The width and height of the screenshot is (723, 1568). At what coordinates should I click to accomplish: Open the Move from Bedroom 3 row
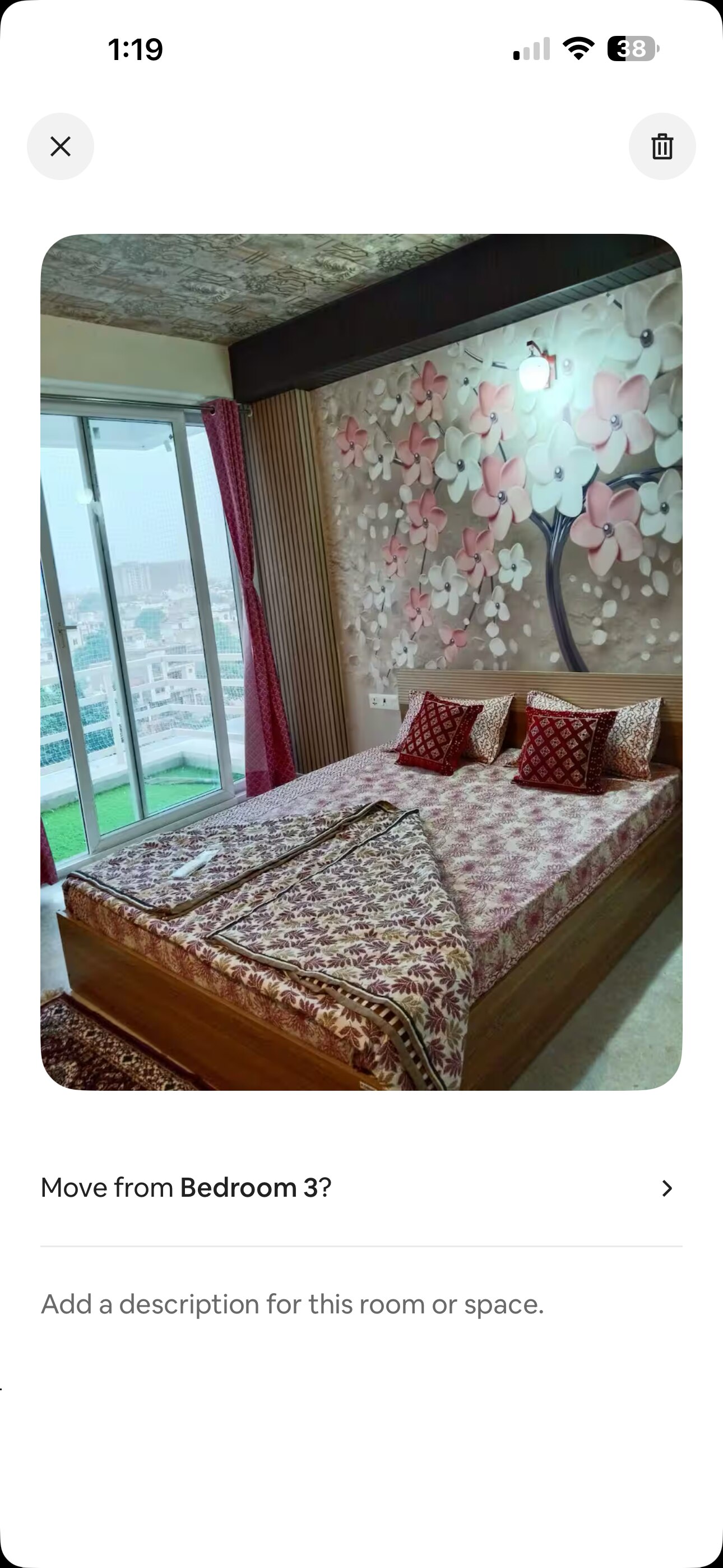tap(361, 1188)
